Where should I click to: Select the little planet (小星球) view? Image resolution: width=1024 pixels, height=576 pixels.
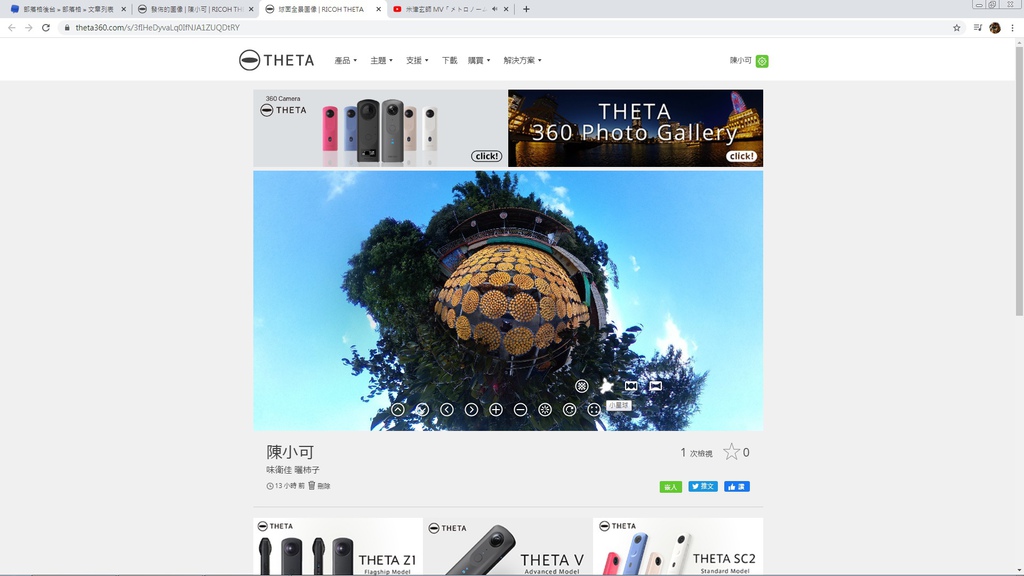coord(607,386)
